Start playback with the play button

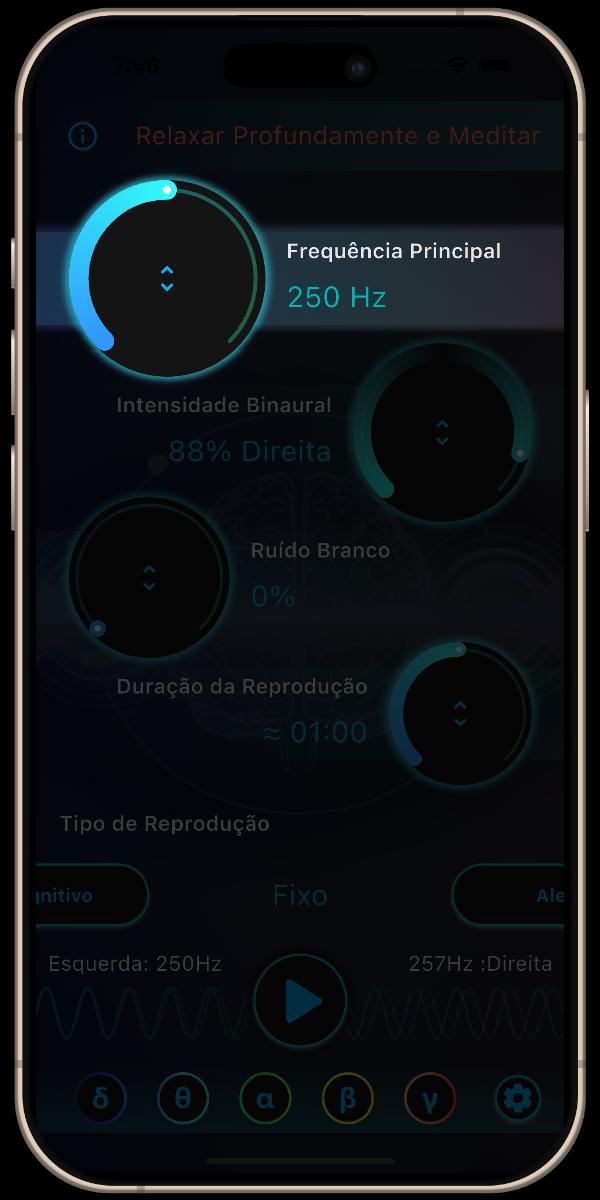point(300,1001)
